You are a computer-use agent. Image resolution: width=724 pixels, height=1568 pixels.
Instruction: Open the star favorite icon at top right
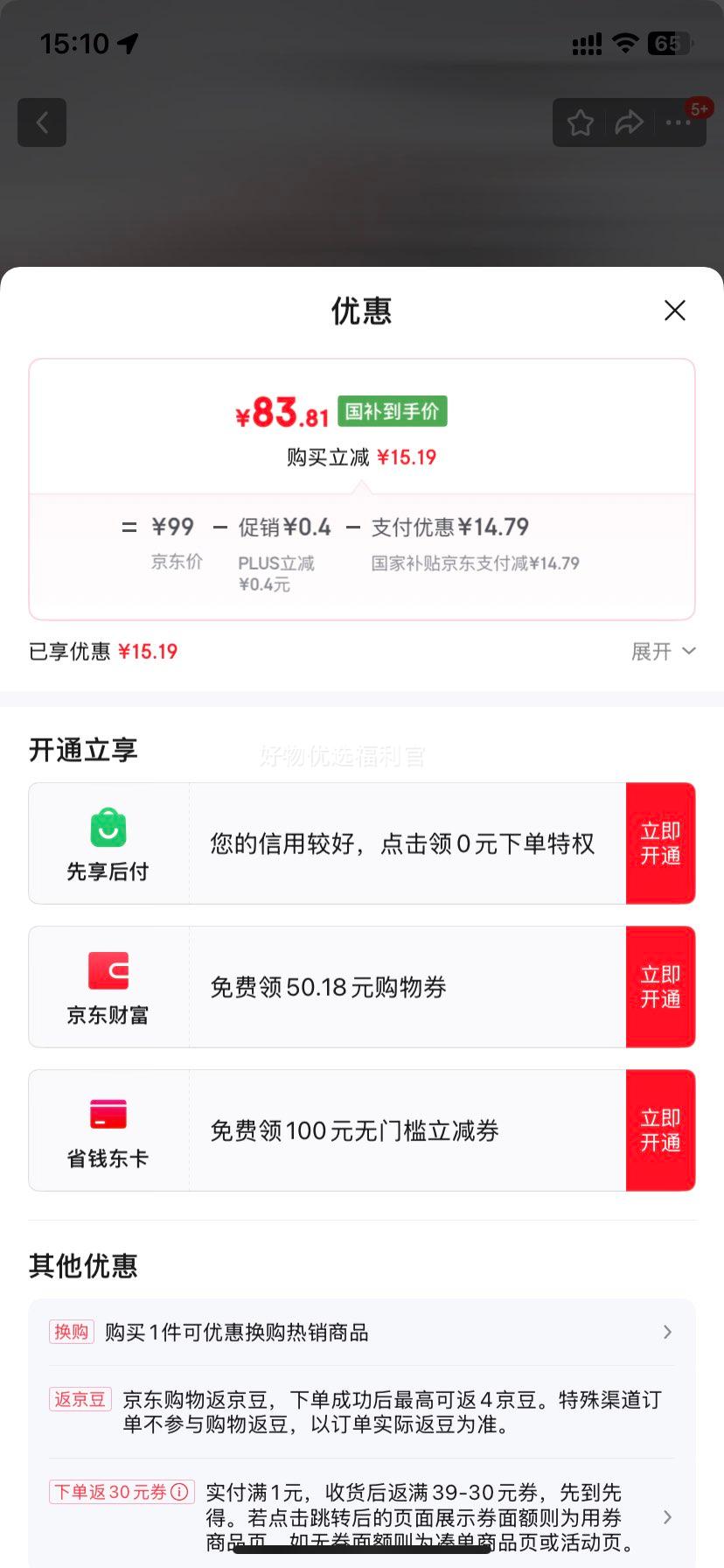(x=580, y=122)
